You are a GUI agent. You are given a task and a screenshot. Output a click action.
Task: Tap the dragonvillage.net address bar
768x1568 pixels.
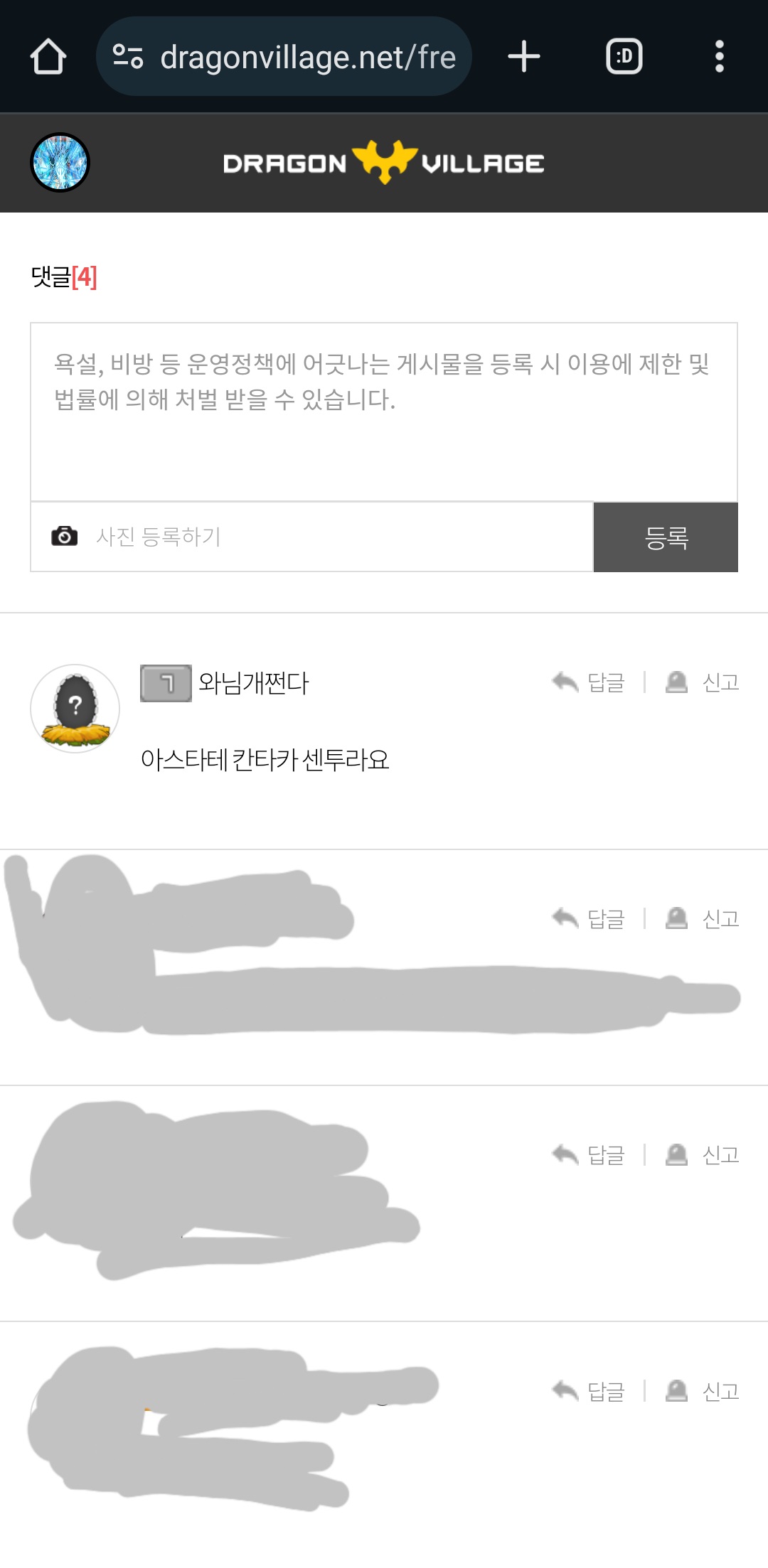(x=284, y=57)
